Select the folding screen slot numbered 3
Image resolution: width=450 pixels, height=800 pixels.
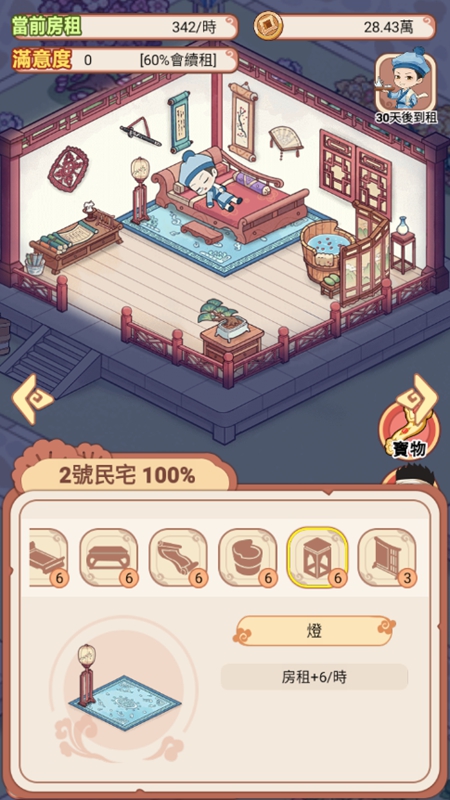(x=387, y=557)
